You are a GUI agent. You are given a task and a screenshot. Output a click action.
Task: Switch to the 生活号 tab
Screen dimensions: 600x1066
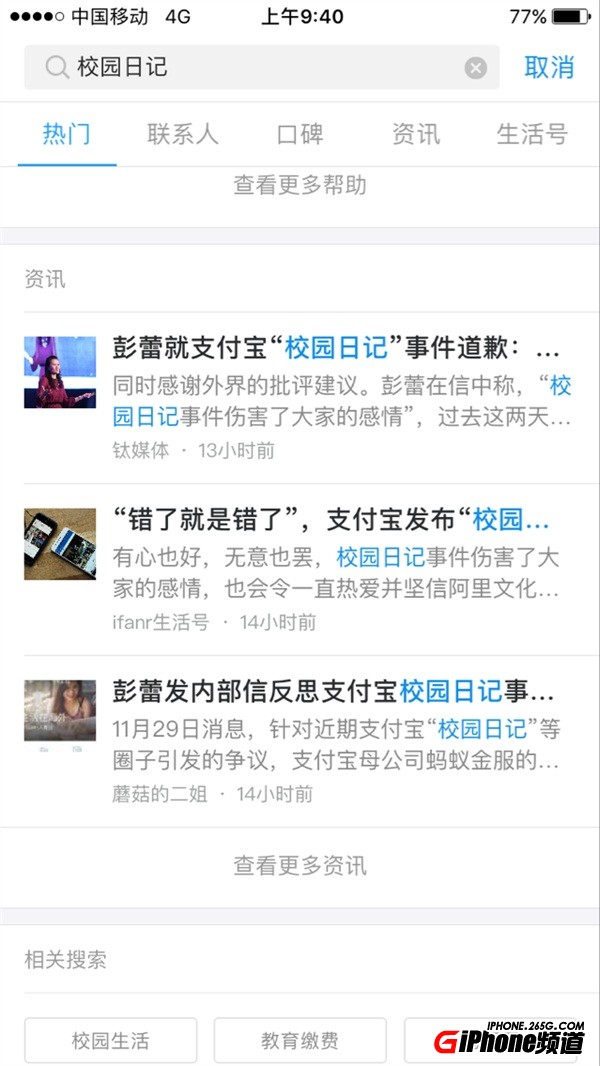pyautogui.click(x=532, y=134)
